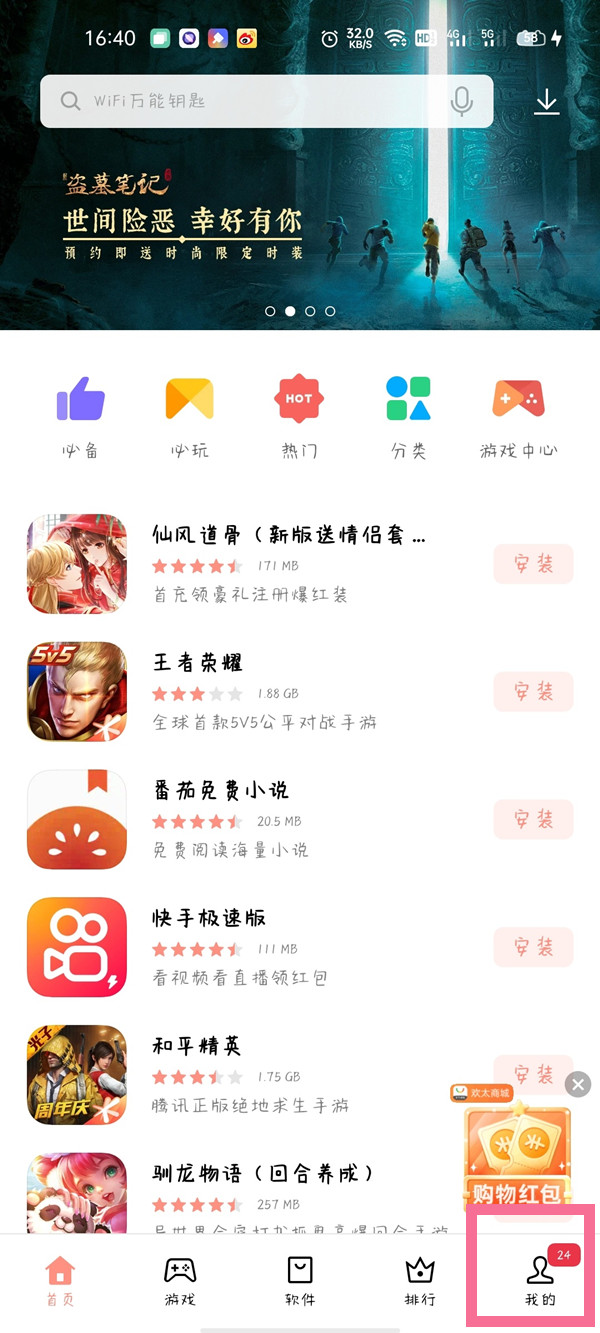Install 番茄免费小说

pos(533,819)
